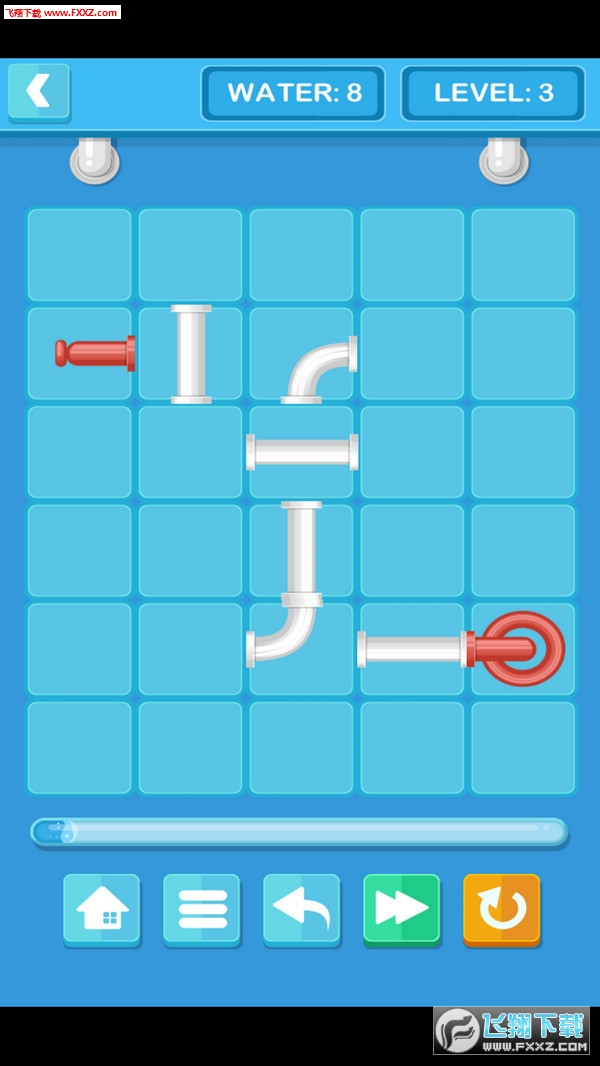
Task: Rotate the elbow pipe in the fifth row
Action: tap(302, 649)
